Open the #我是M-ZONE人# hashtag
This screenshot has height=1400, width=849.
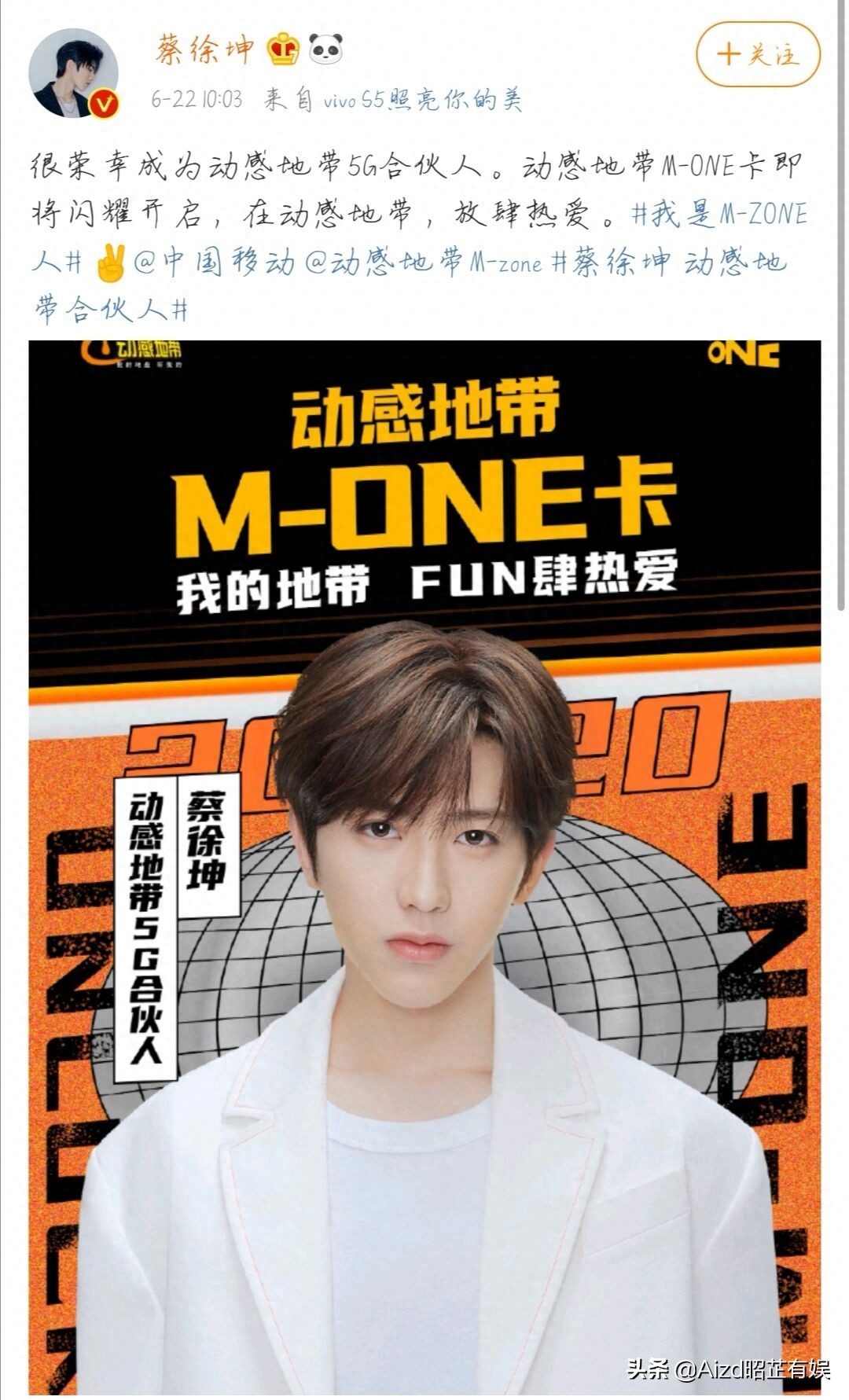tap(719, 214)
